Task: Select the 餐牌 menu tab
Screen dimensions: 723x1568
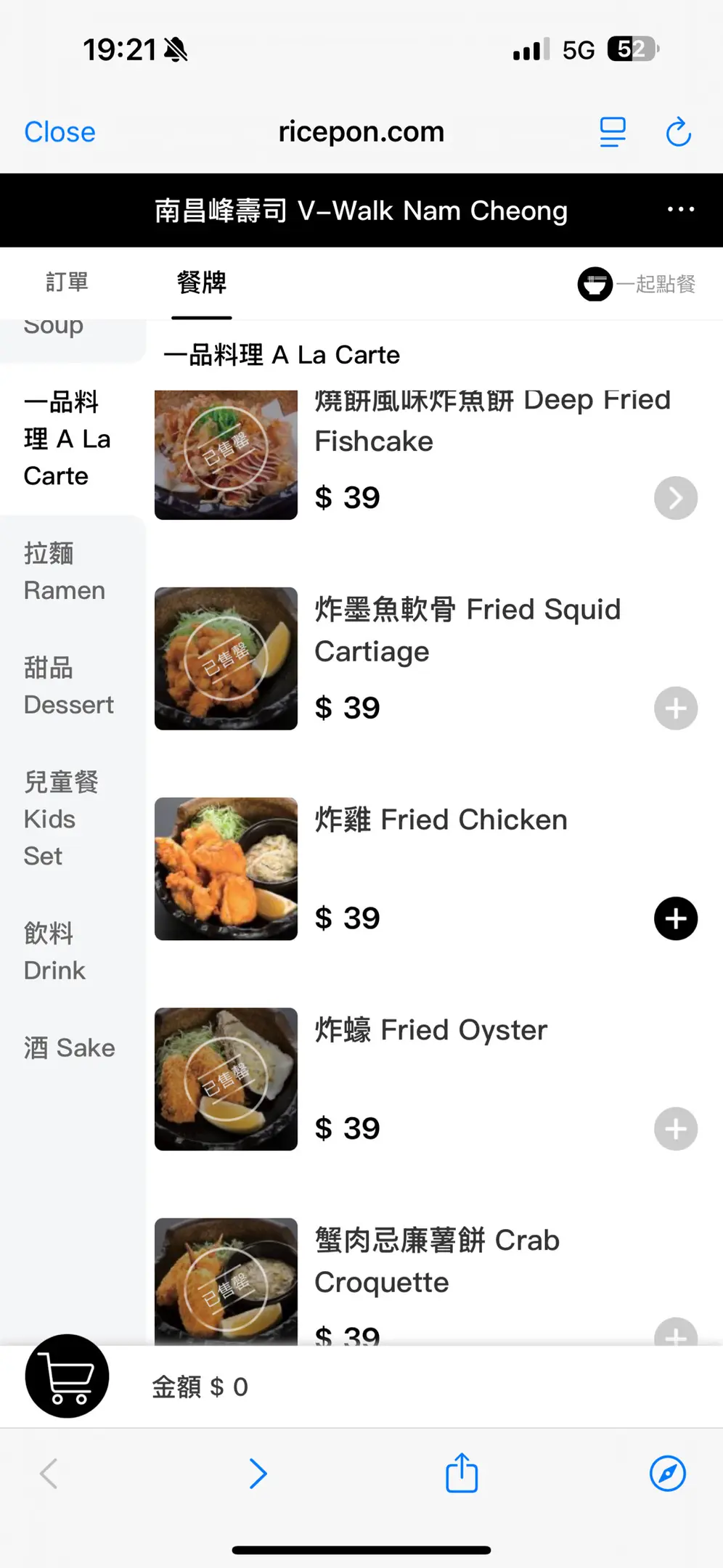Action: tap(202, 282)
